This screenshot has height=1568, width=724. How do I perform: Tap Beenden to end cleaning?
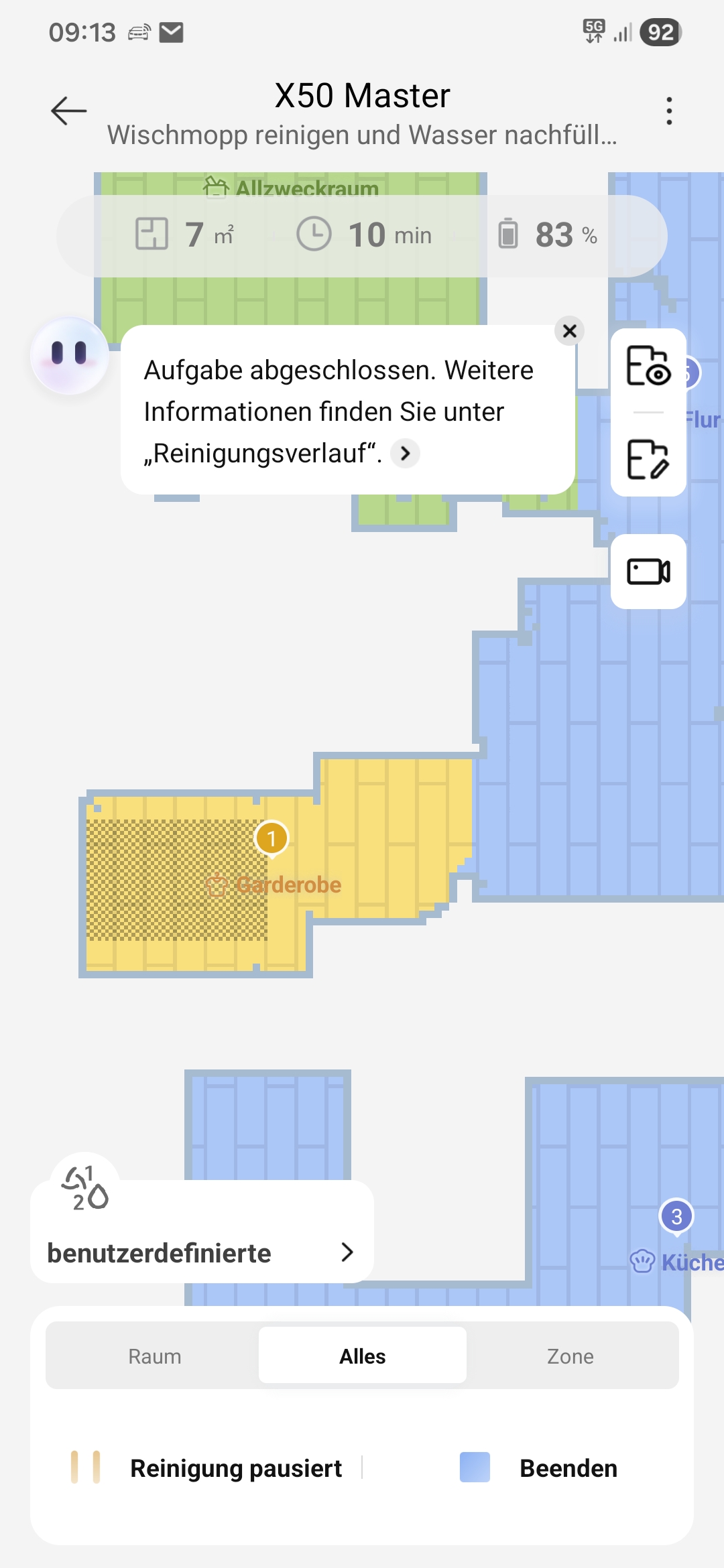click(540, 1467)
